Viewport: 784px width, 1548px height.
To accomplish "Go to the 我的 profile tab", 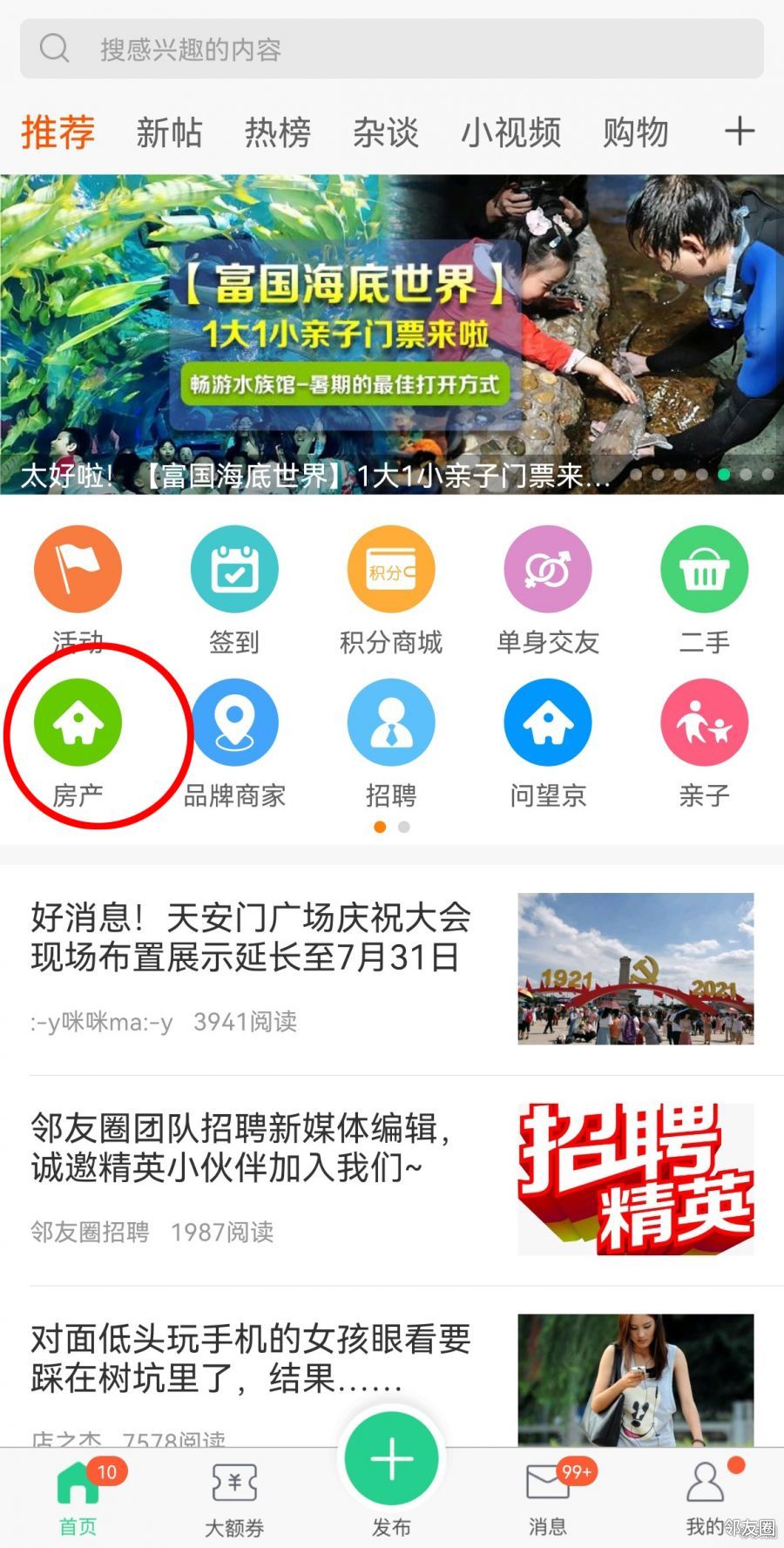I will click(x=704, y=1495).
